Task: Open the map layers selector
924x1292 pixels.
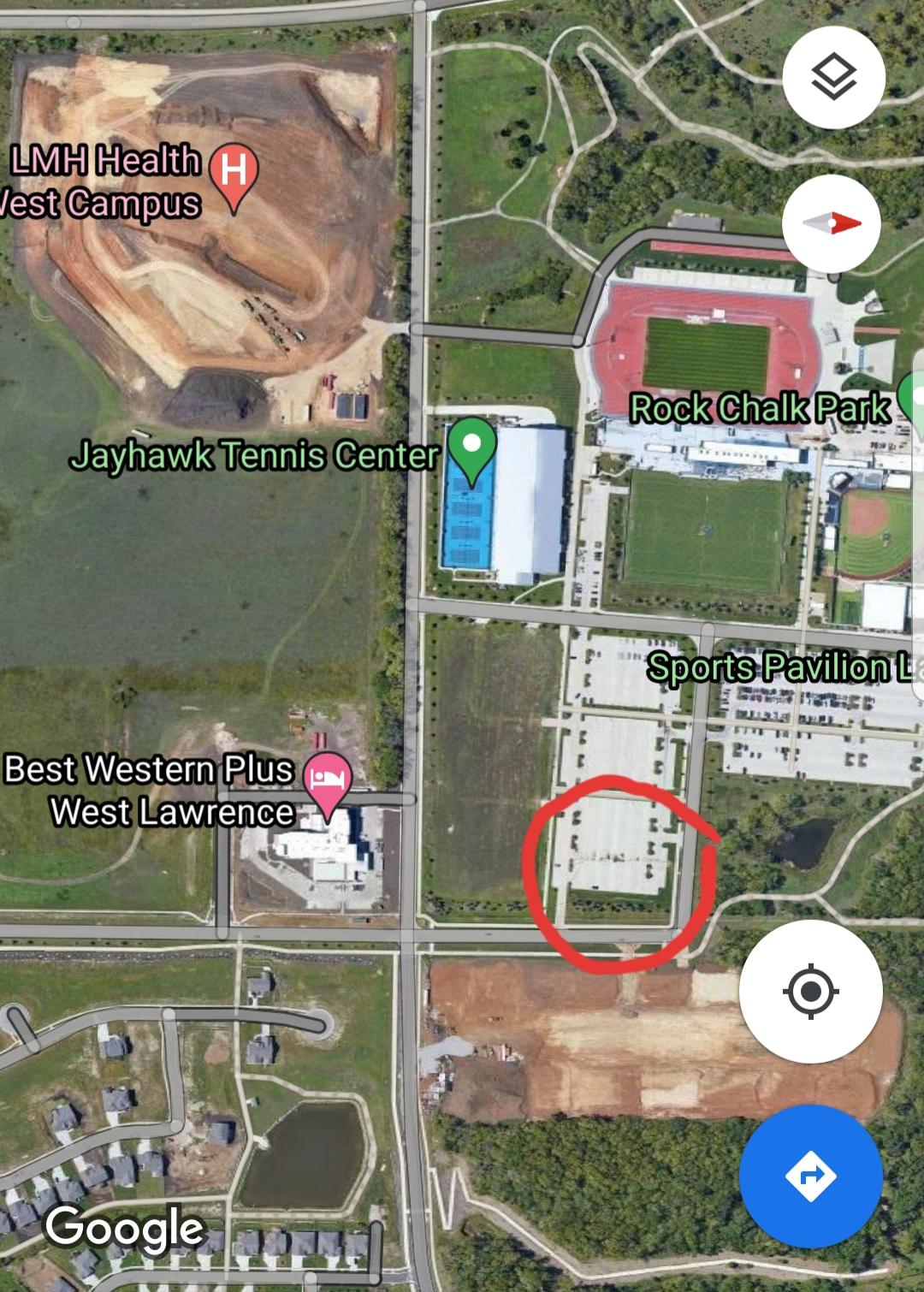Action: pyautogui.click(x=832, y=78)
